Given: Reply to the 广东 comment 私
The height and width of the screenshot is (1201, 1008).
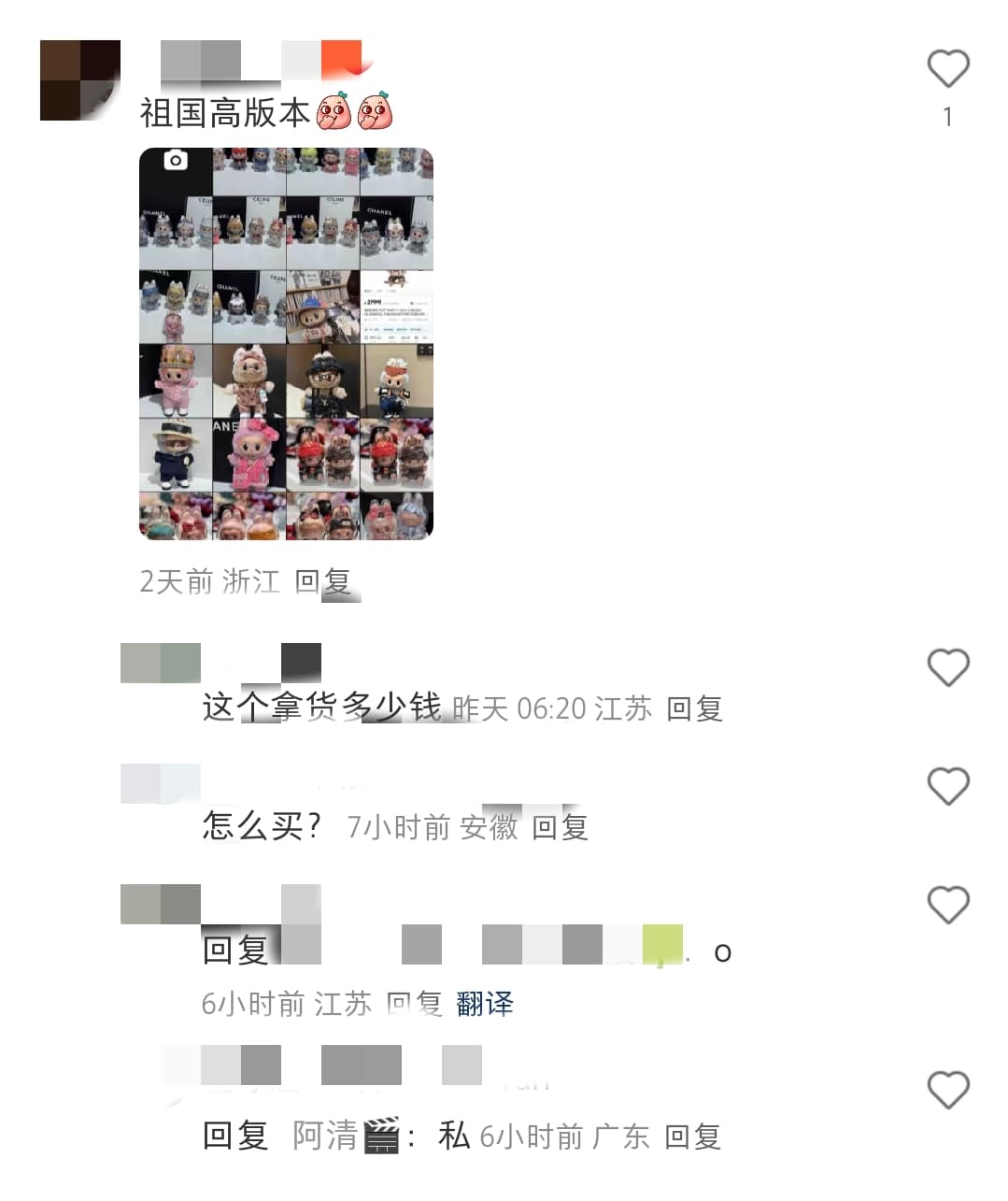Looking at the screenshot, I should point(692,1137).
